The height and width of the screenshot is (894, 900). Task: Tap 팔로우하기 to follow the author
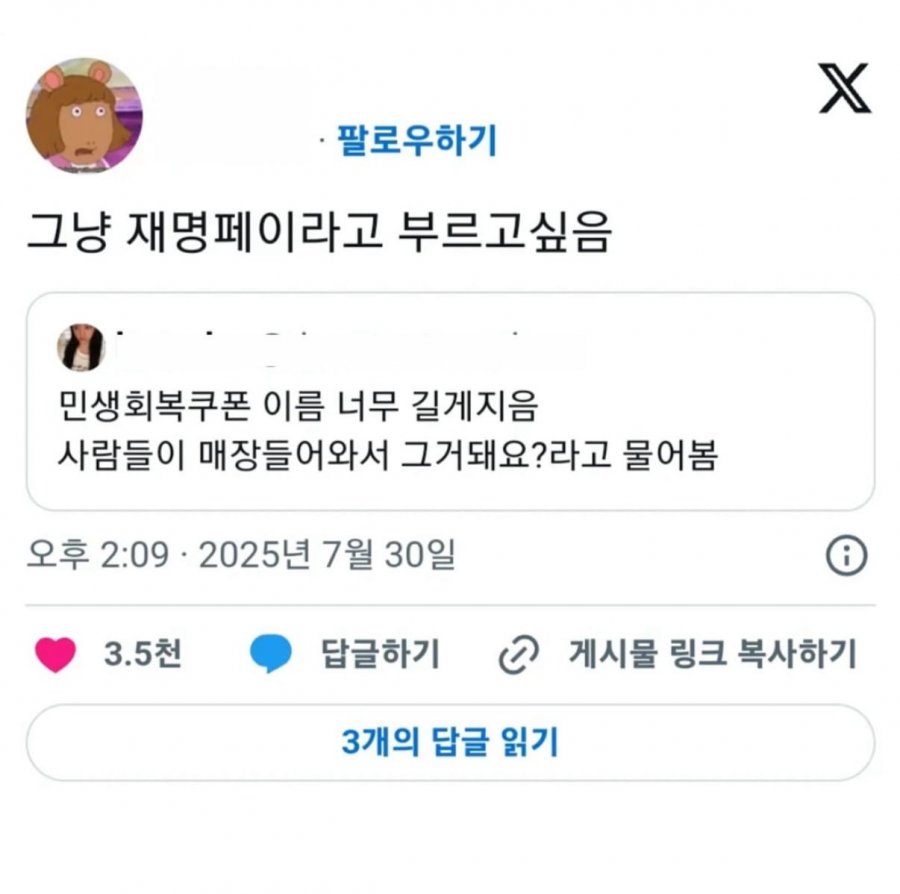(x=417, y=141)
